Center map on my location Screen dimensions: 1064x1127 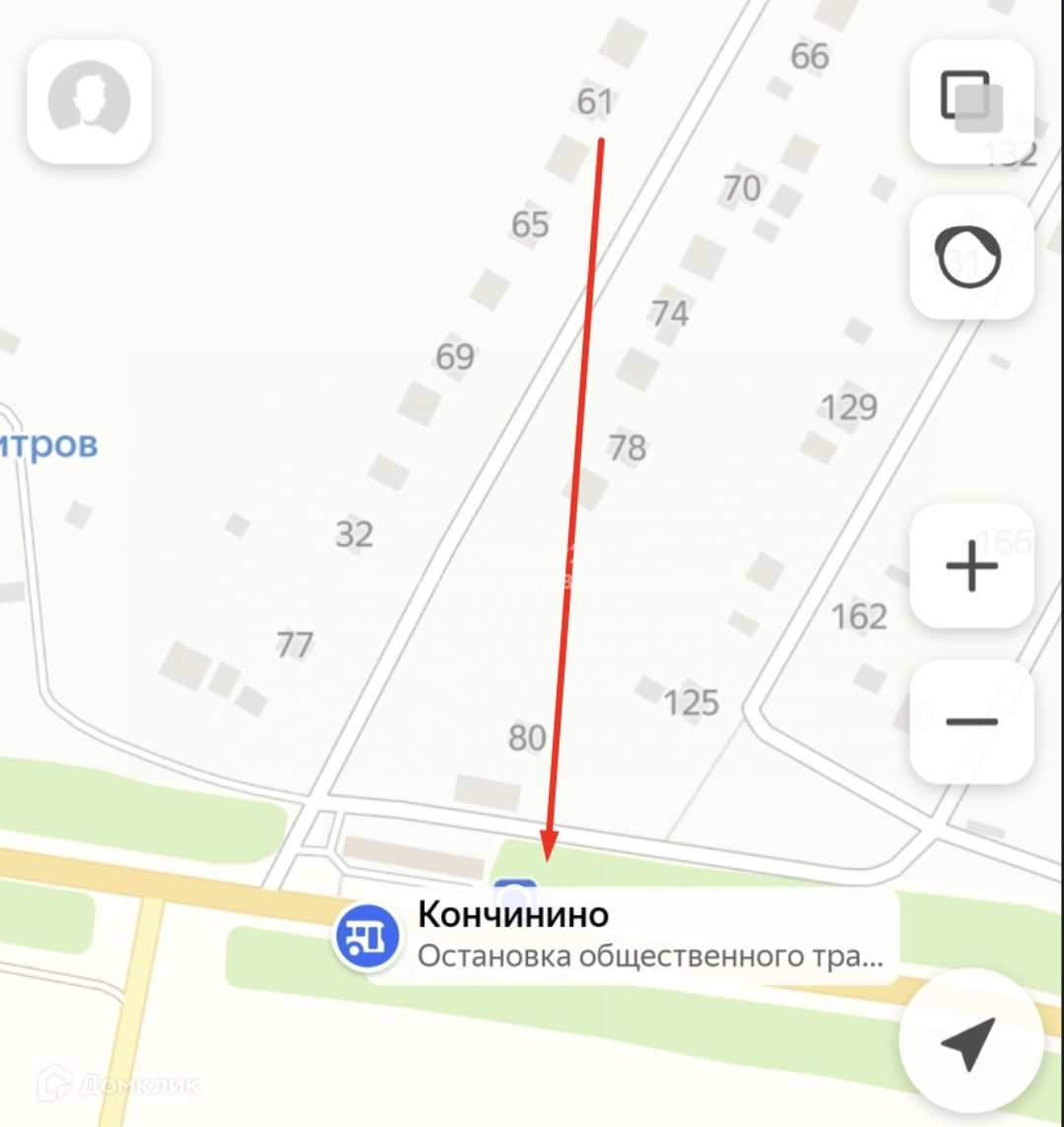pyautogui.click(x=970, y=1040)
